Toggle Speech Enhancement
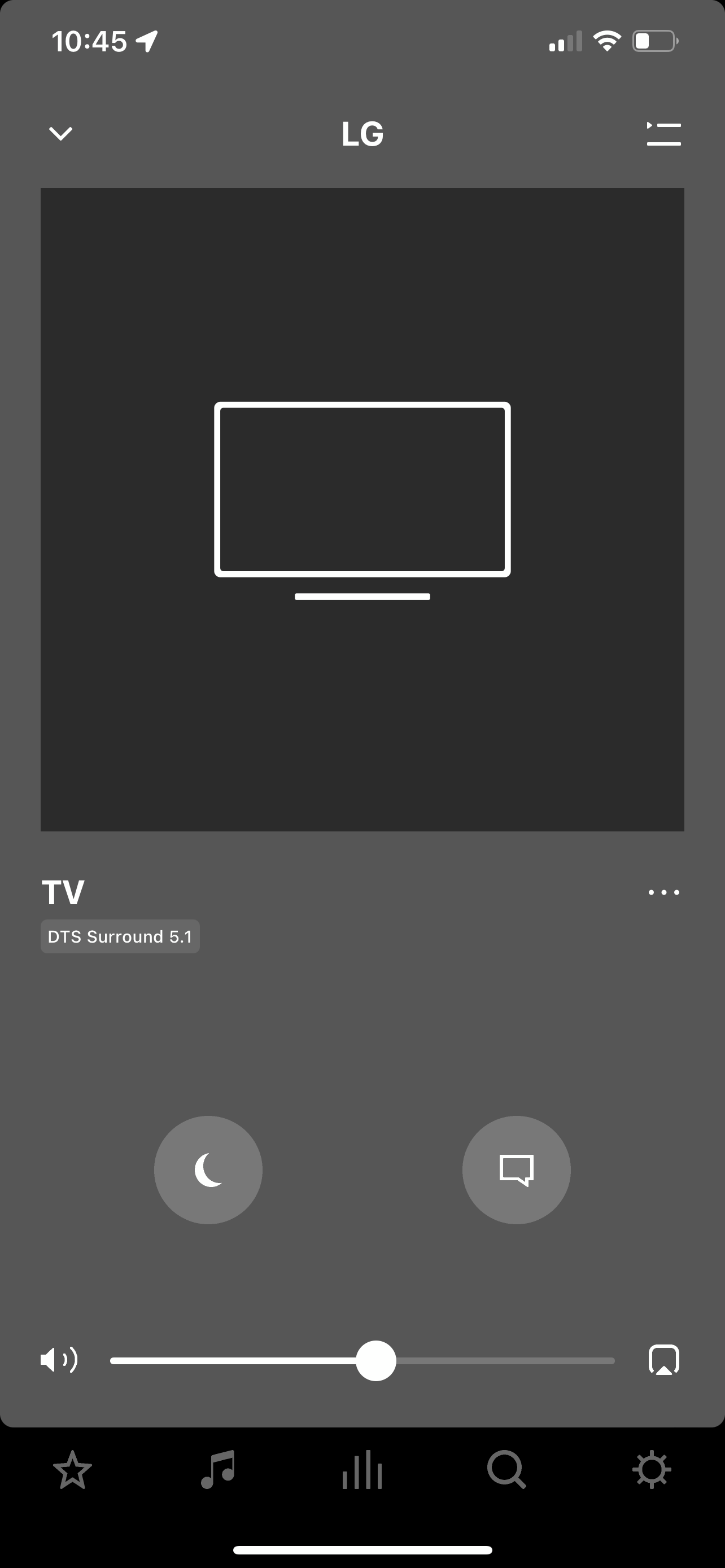This screenshot has height=1568, width=725. tap(516, 1170)
